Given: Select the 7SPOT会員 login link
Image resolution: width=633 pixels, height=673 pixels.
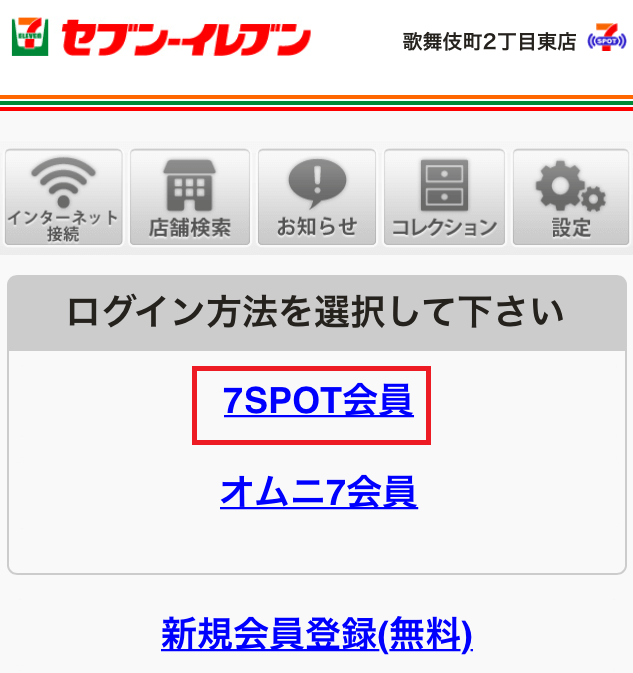Looking at the screenshot, I should pos(317,402).
